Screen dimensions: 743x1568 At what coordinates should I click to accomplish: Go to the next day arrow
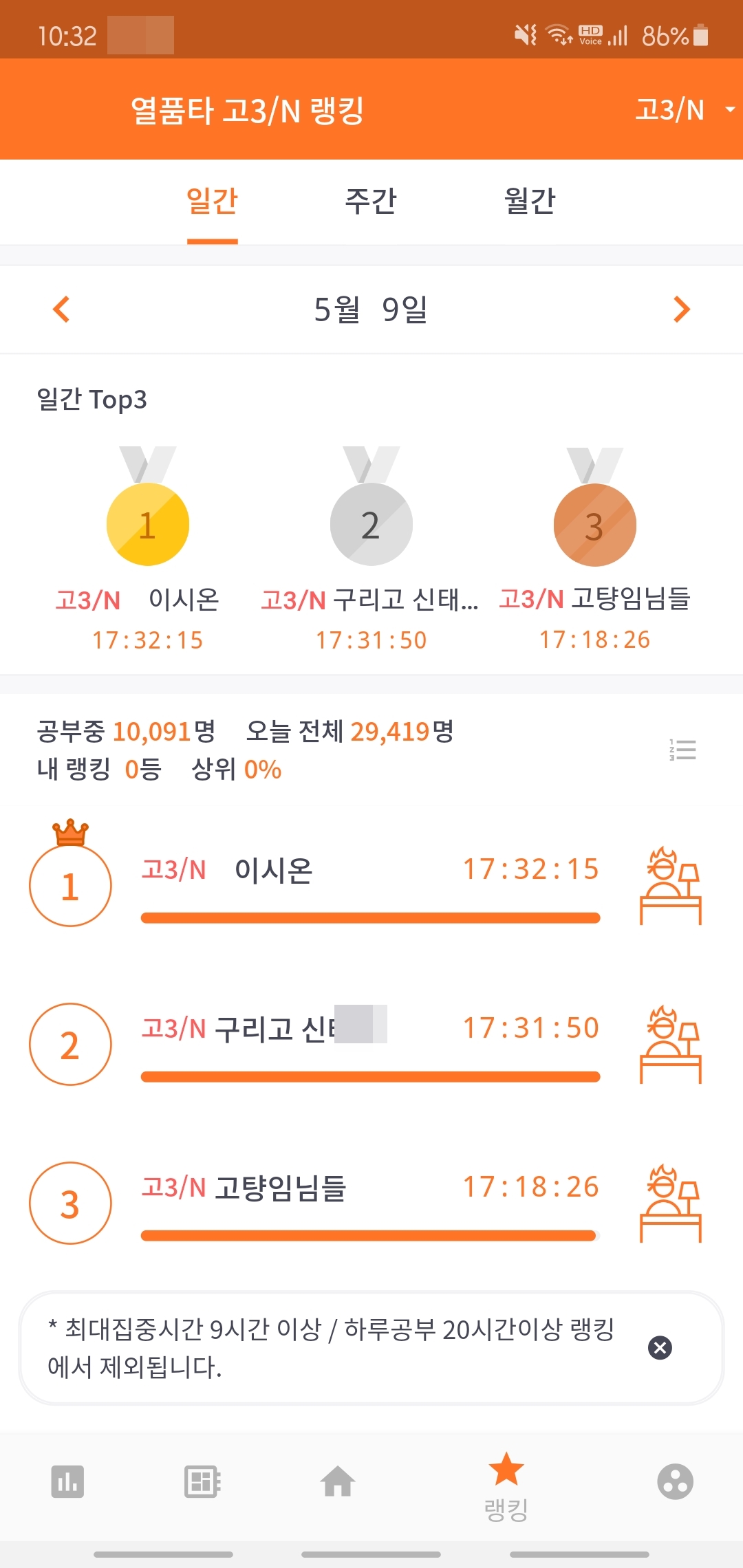(681, 309)
